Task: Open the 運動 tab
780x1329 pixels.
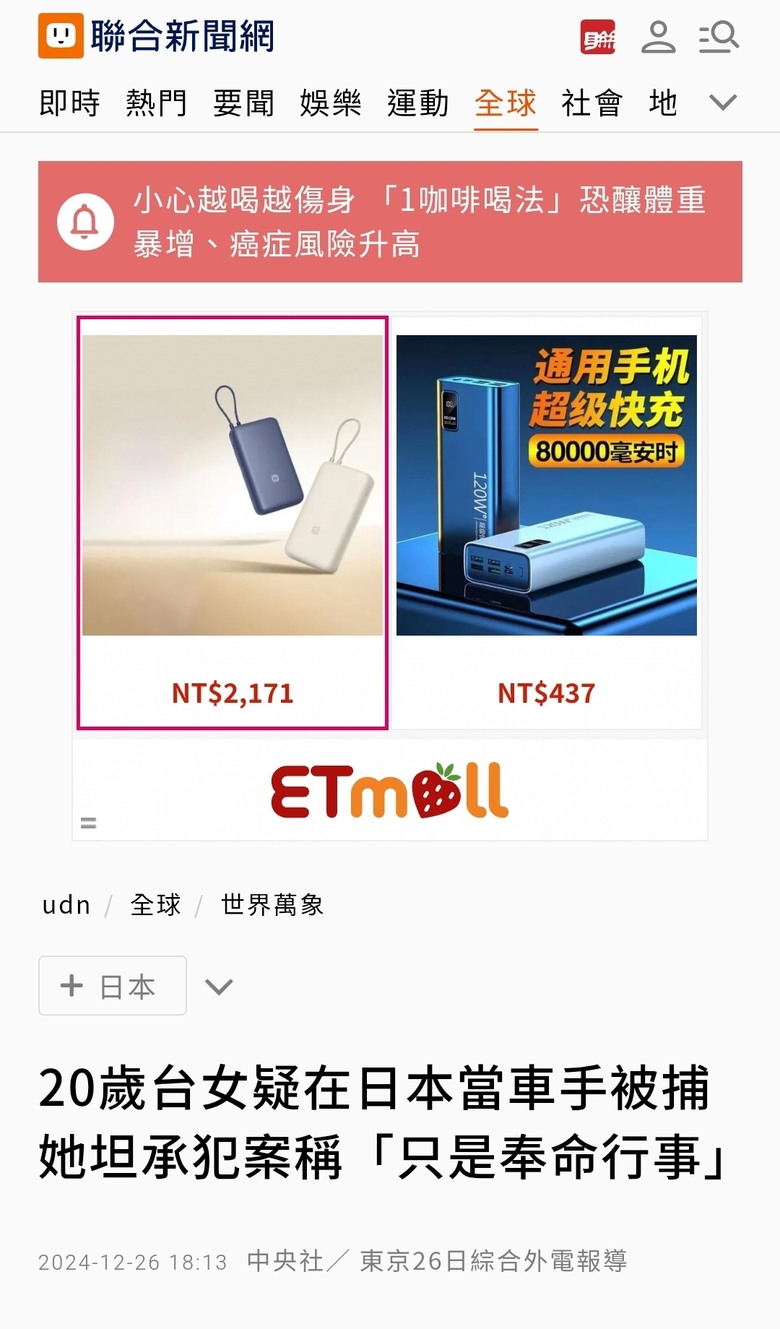Action: point(418,103)
